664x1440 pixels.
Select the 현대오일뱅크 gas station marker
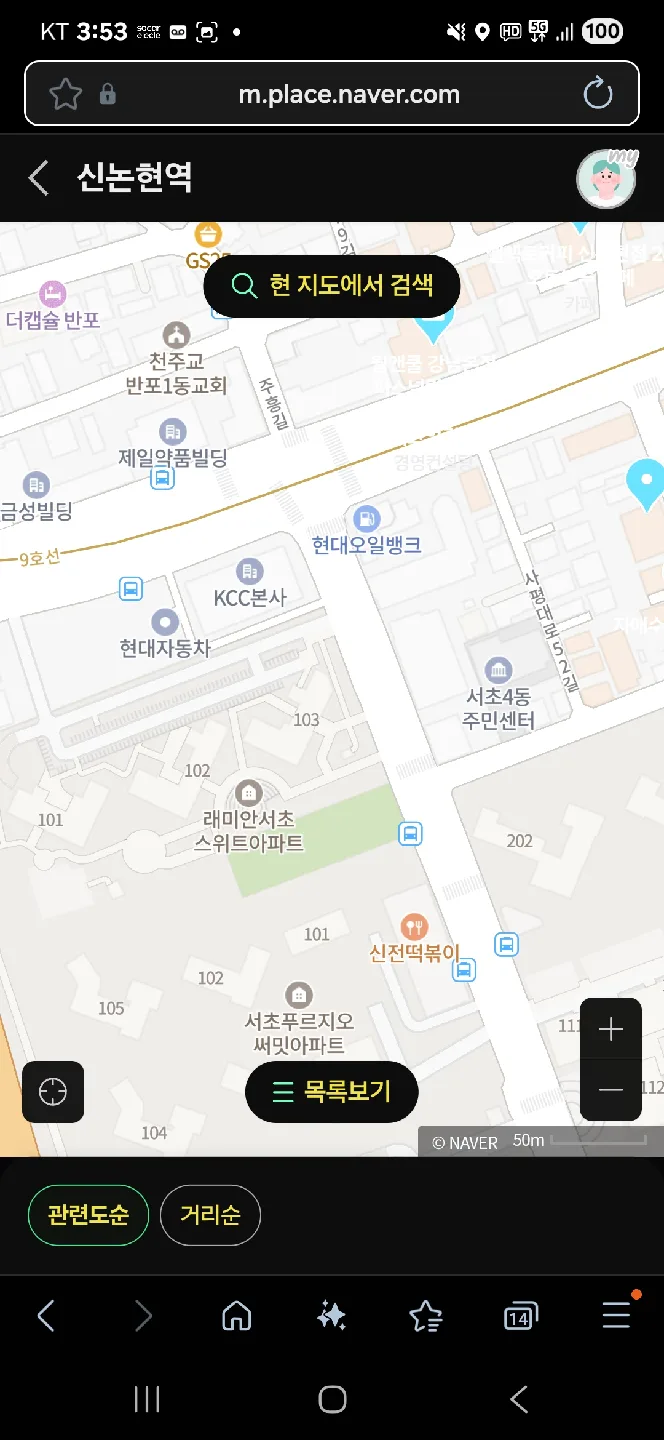(x=367, y=519)
